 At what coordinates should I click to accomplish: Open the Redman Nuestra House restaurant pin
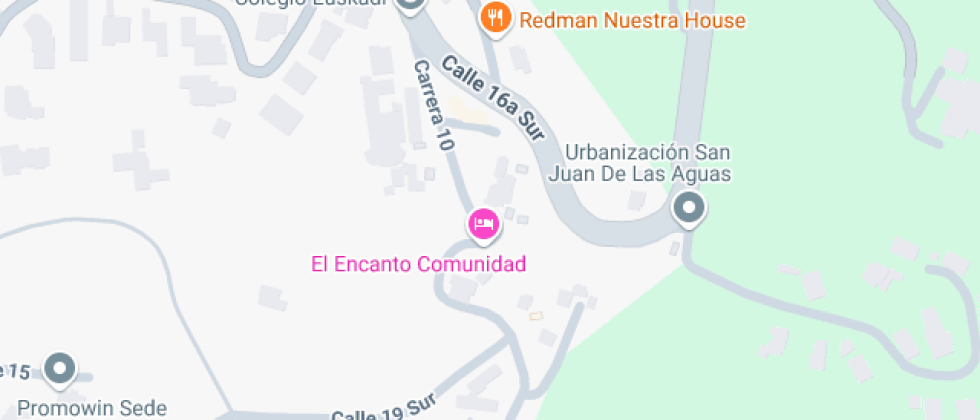496,19
